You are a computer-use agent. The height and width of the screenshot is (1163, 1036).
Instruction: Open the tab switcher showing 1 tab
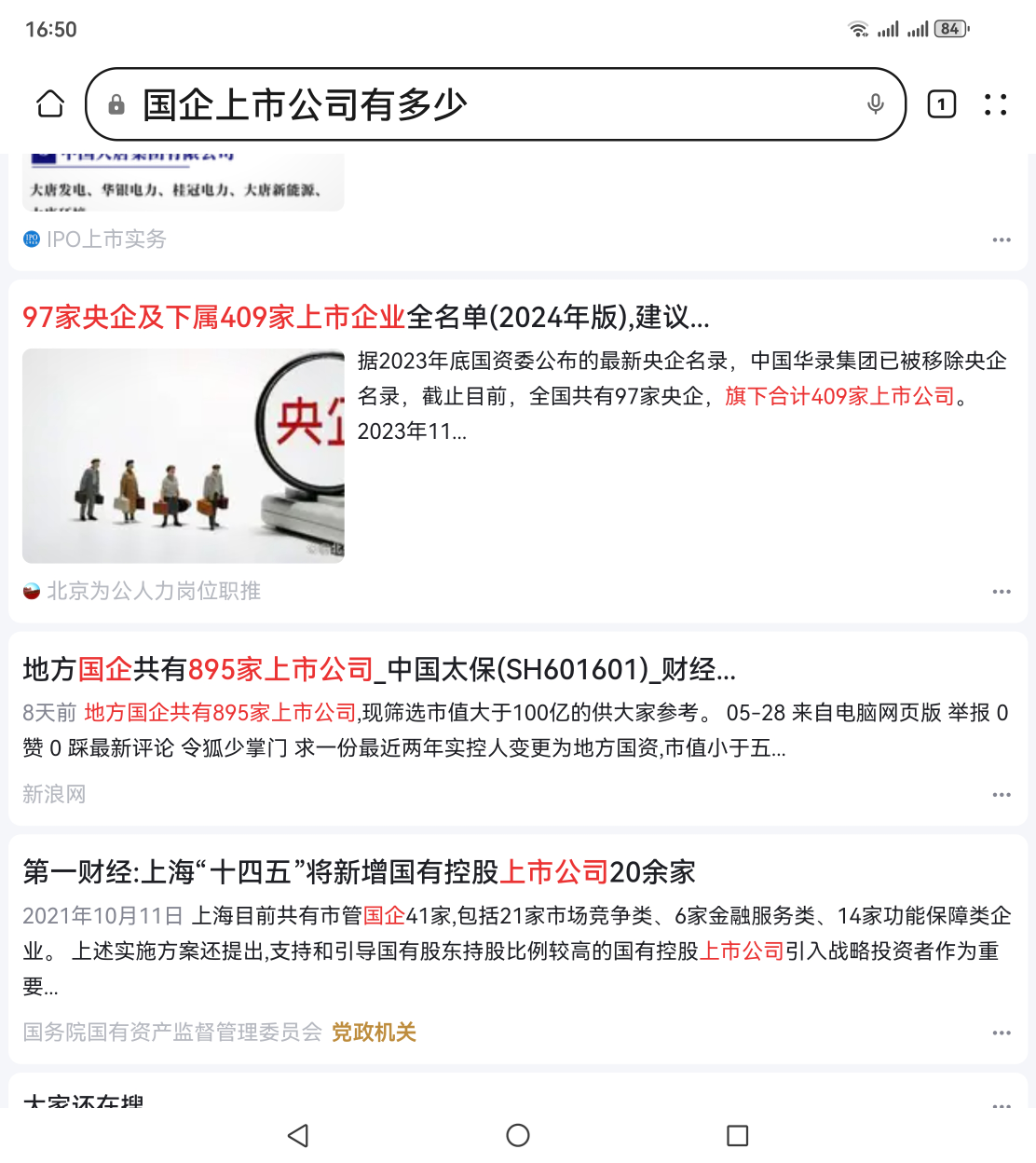[941, 104]
